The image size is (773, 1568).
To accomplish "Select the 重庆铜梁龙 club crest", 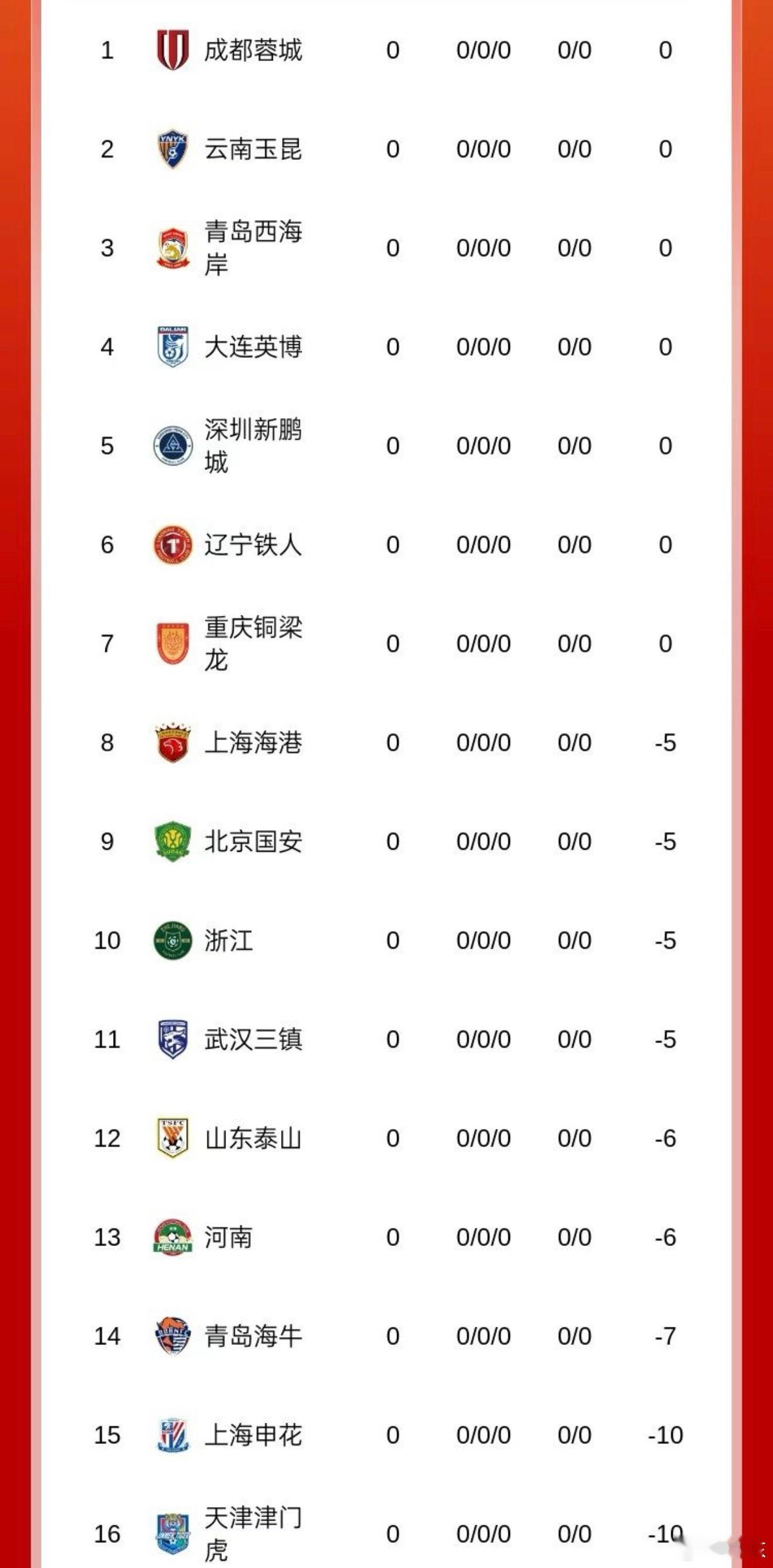I will click(172, 643).
